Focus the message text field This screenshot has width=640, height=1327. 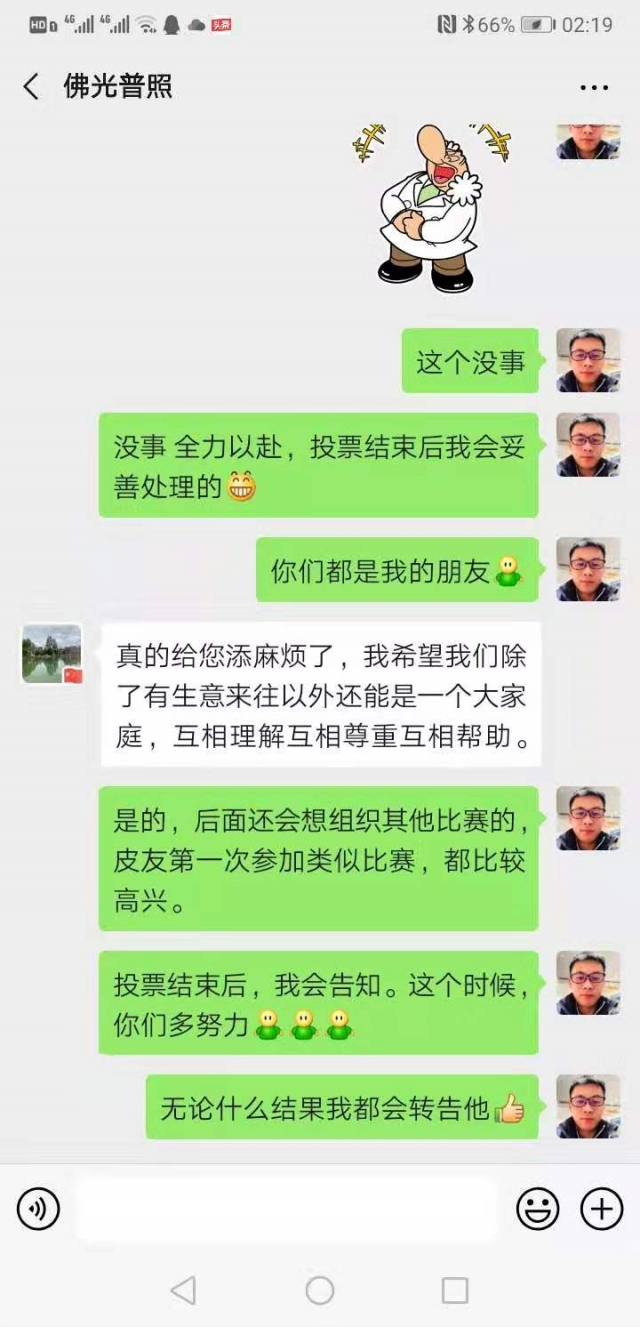(x=287, y=1210)
